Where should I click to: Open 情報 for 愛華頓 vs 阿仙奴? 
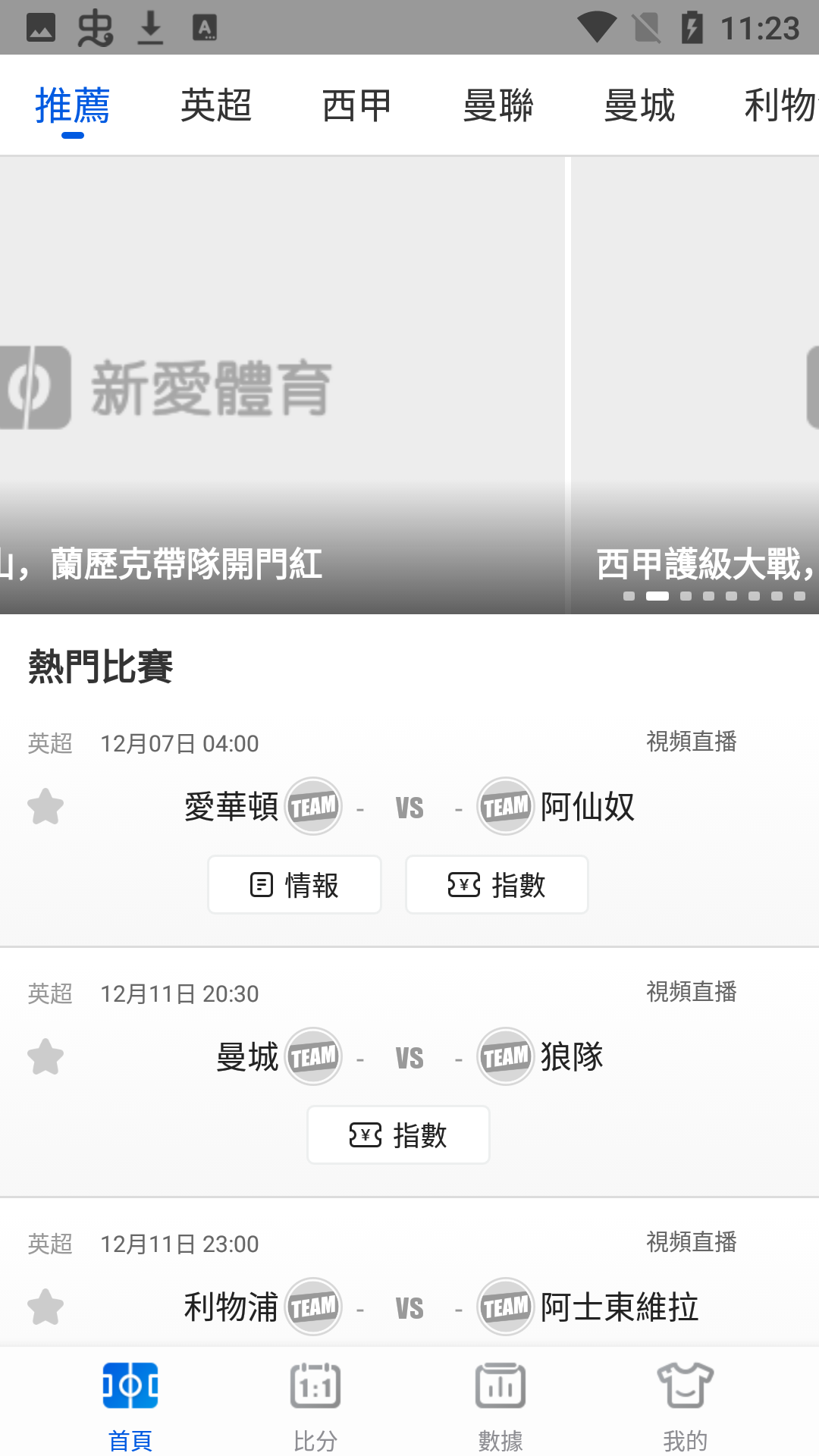pos(295,885)
